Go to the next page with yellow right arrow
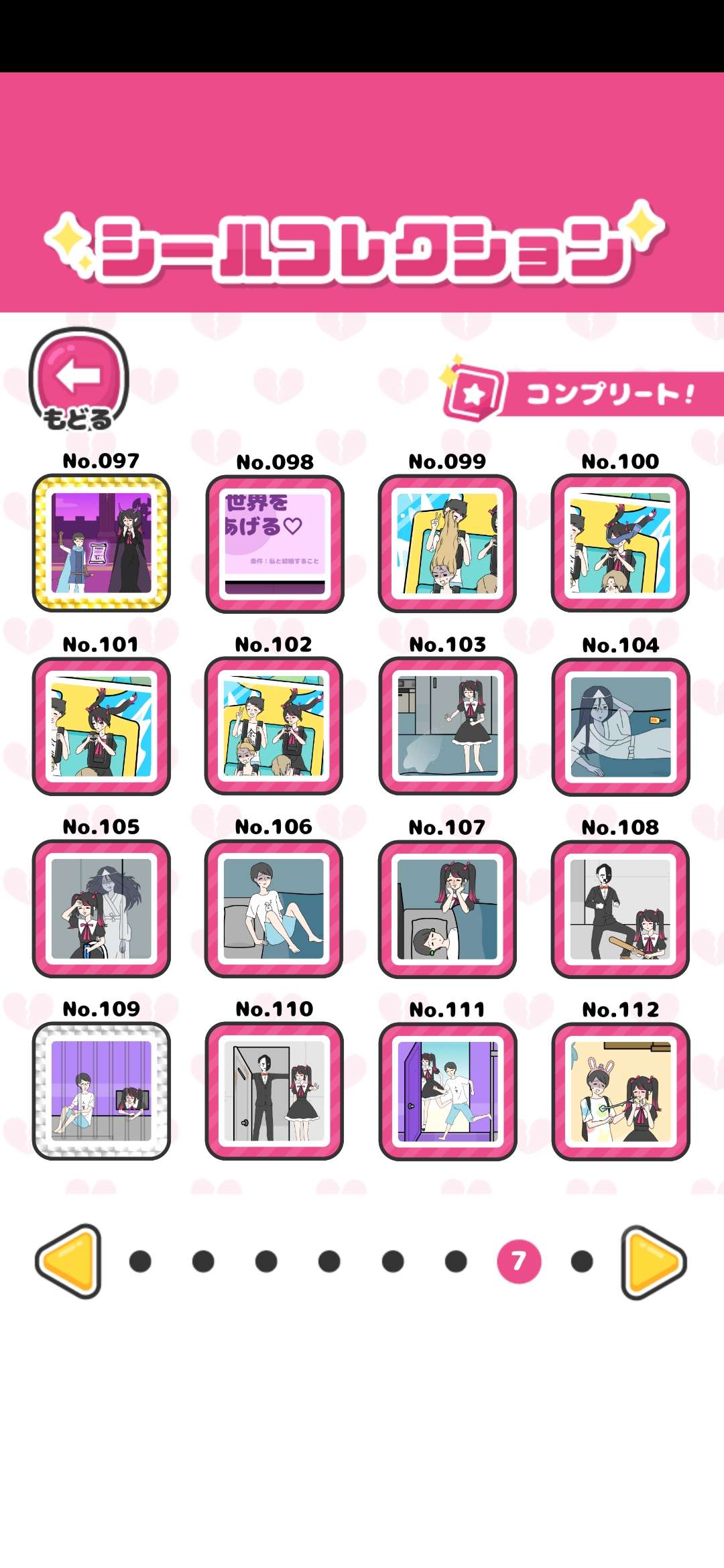 [x=654, y=1262]
